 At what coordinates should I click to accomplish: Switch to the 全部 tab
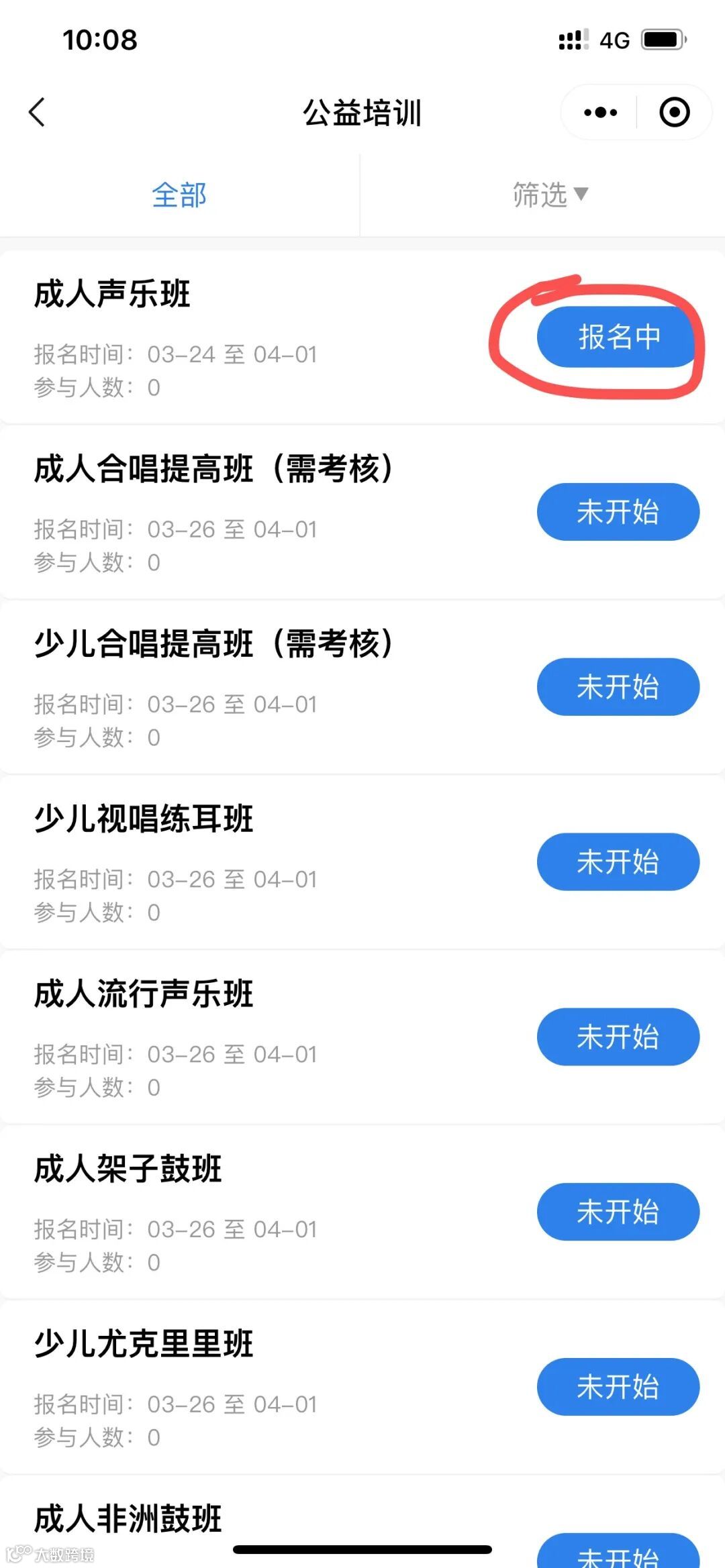pos(179,195)
